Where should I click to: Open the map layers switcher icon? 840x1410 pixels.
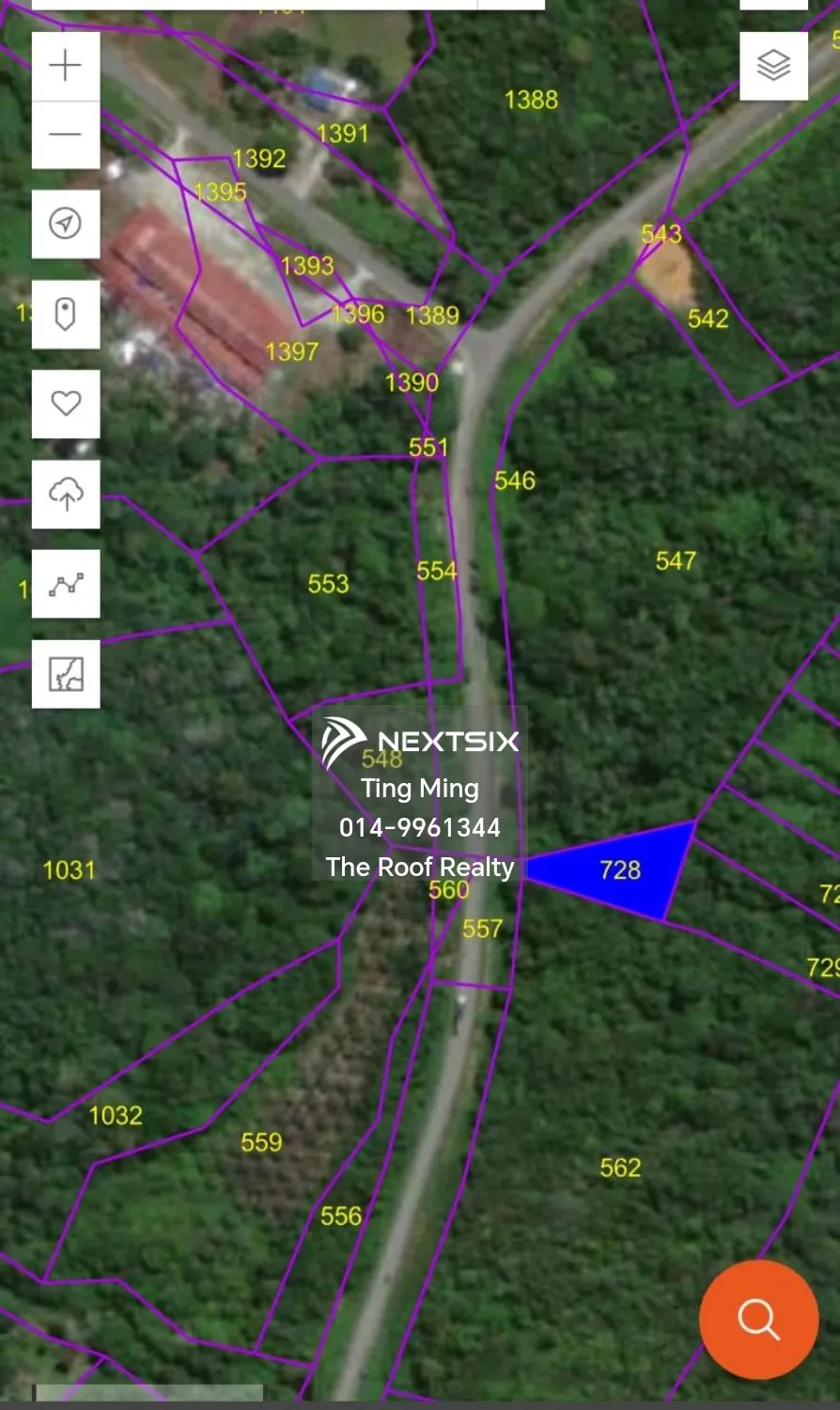(x=773, y=64)
